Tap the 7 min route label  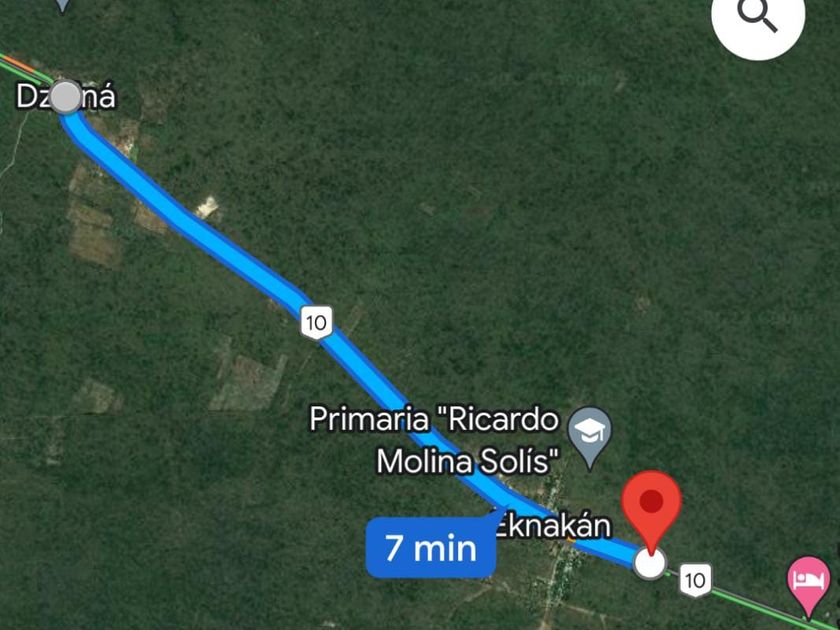tap(430, 548)
